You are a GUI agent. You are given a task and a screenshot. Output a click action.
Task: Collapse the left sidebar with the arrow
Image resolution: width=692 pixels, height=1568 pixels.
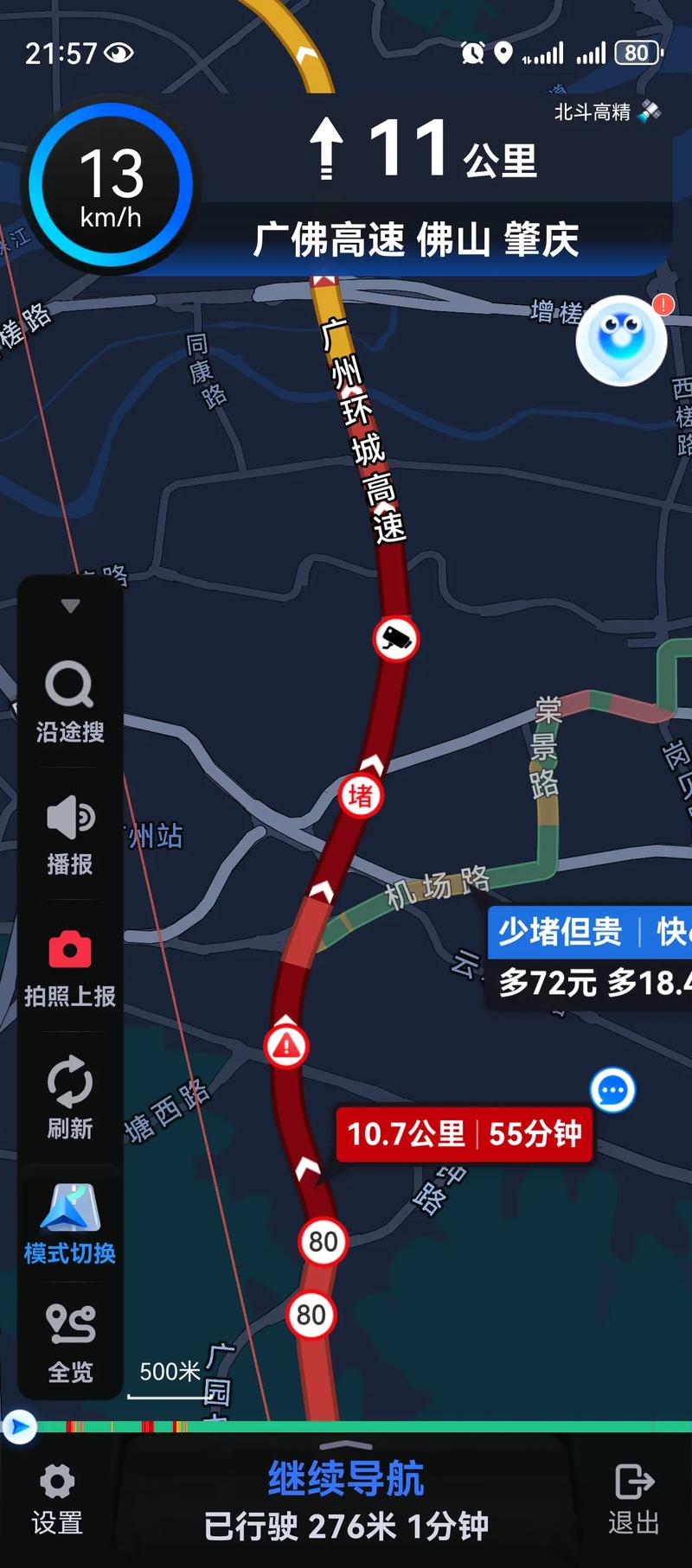(69, 606)
